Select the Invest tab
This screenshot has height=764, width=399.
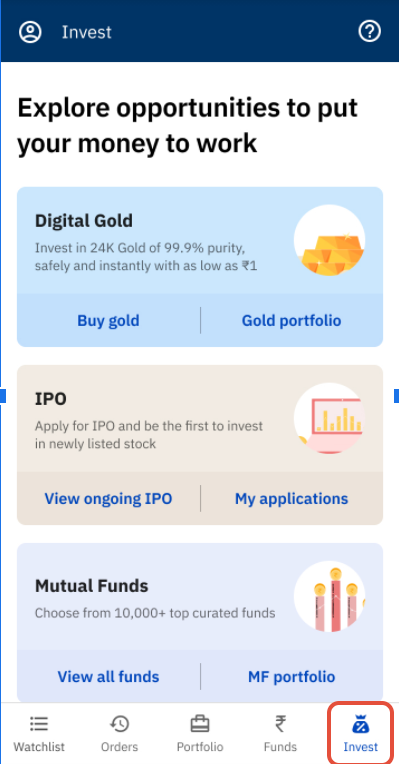click(x=361, y=733)
